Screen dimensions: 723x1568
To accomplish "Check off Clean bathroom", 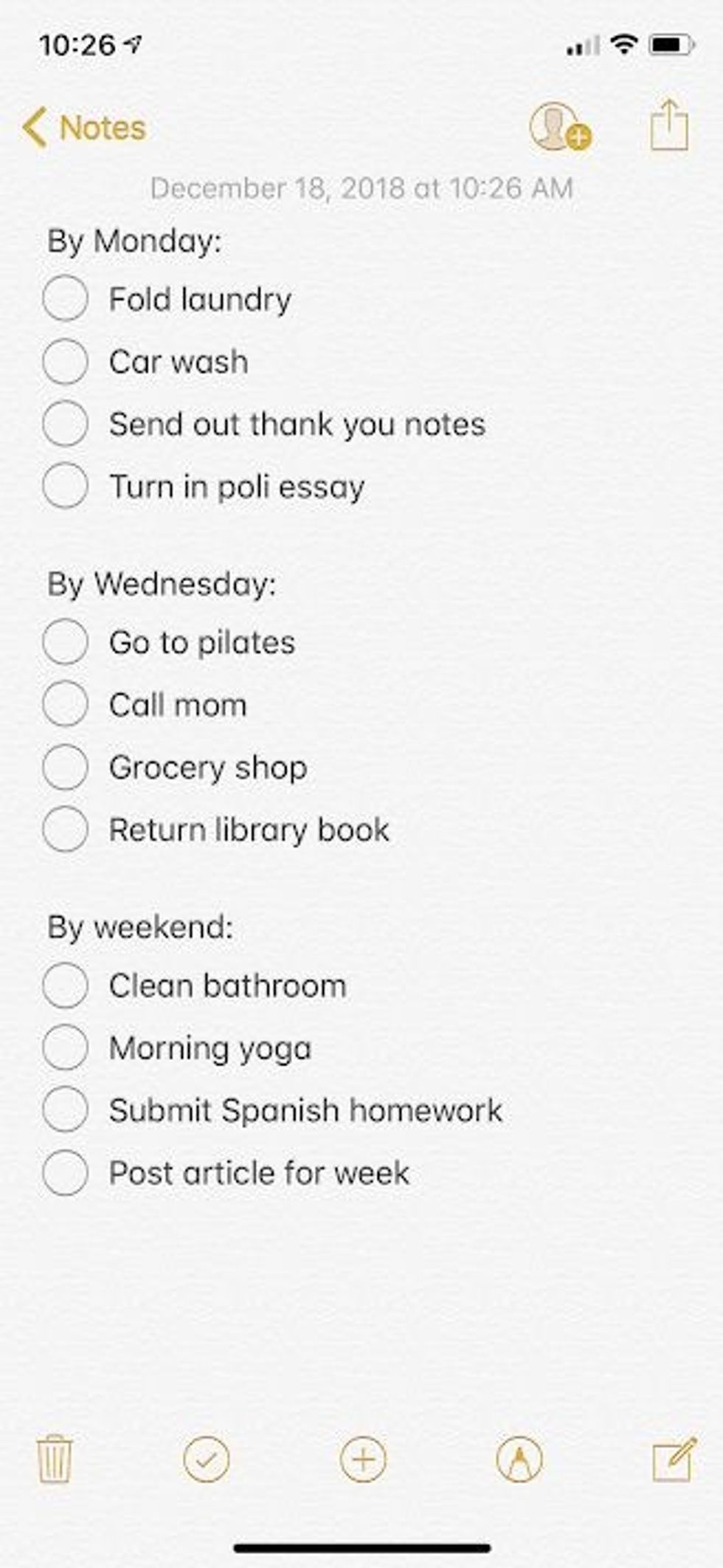I will click(65, 986).
